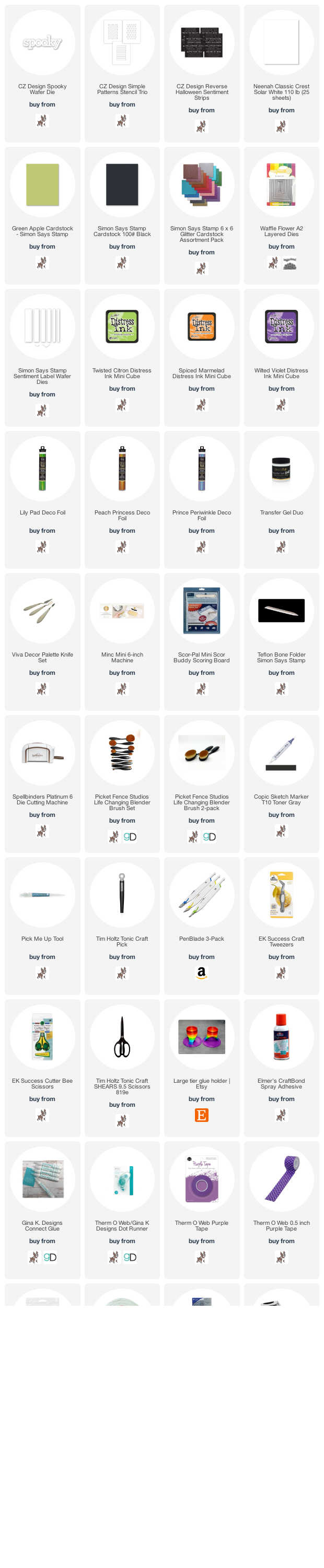
Task: View the Minc Mini 6-inch Machine
Action: (122, 611)
